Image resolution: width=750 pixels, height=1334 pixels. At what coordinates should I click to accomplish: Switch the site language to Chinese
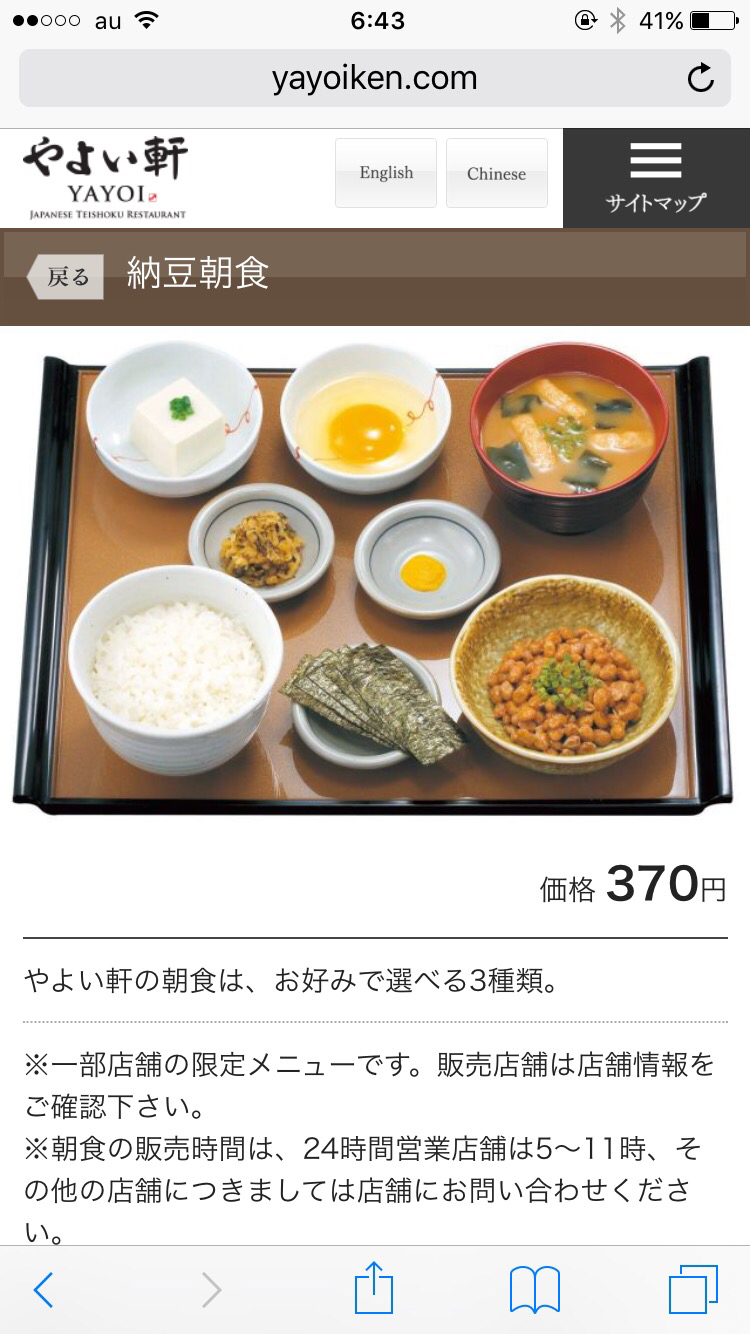pos(496,173)
